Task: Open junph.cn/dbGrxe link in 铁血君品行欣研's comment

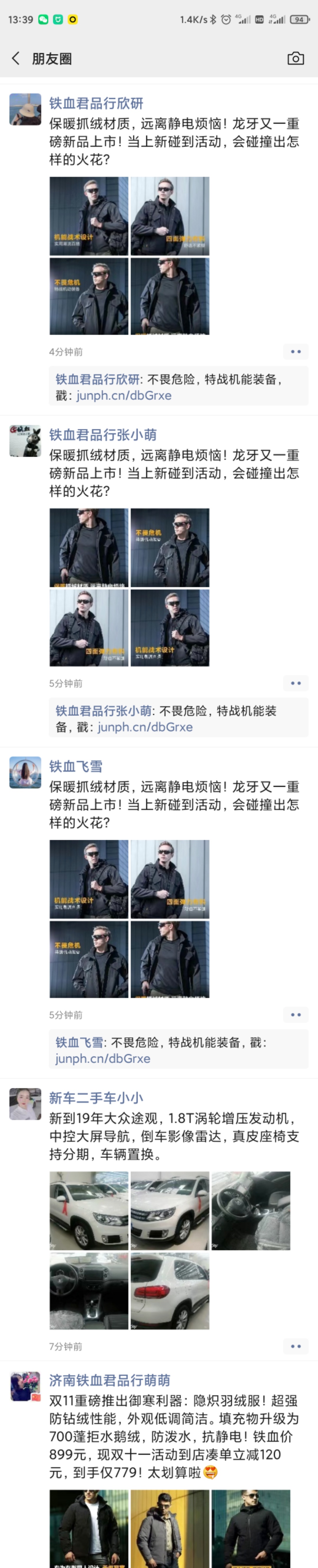Action: (x=123, y=396)
